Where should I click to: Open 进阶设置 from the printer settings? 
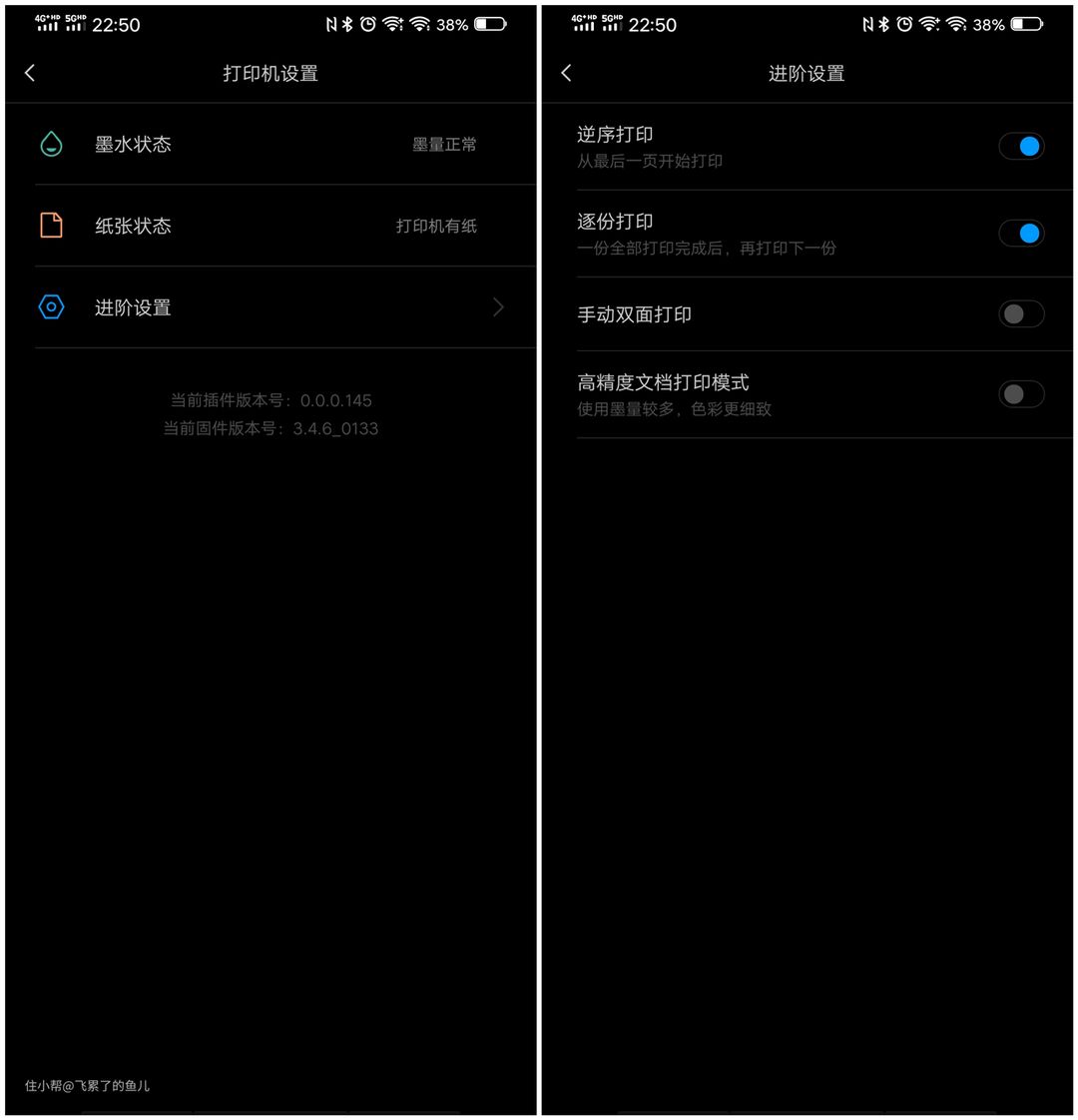coord(269,308)
